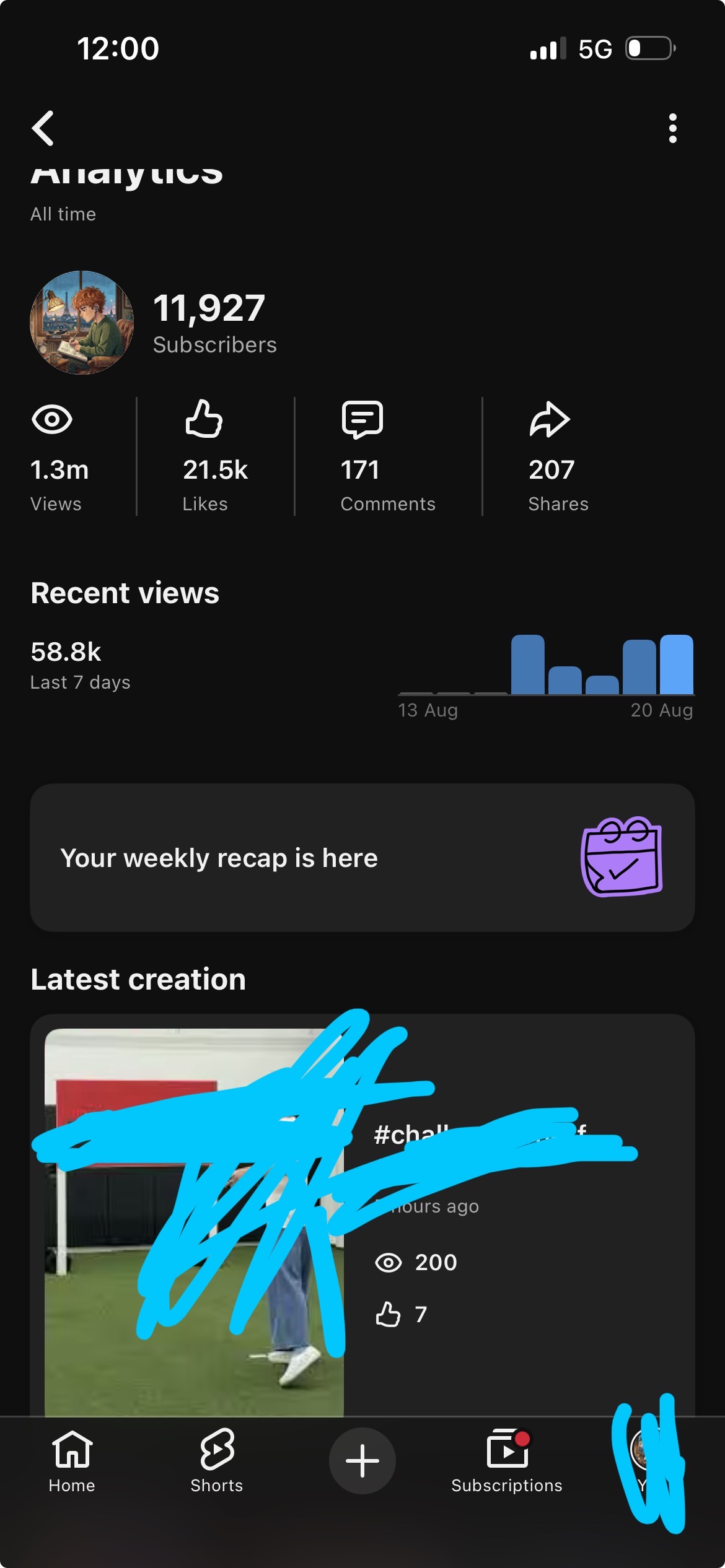The width and height of the screenshot is (725, 1568).
Task: Tap the plus create button
Action: pyautogui.click(x=362, y=1461)
